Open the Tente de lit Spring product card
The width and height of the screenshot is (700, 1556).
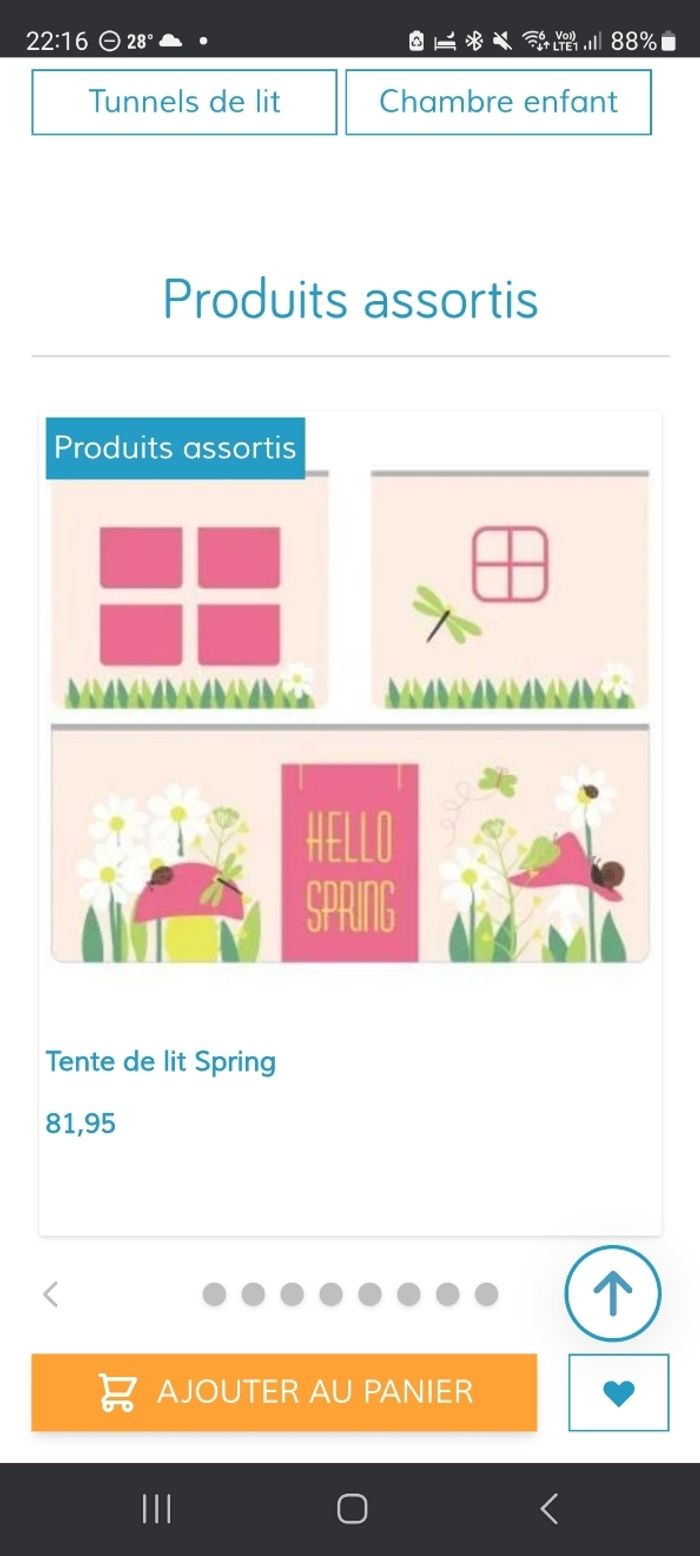[x=350, y=715]
